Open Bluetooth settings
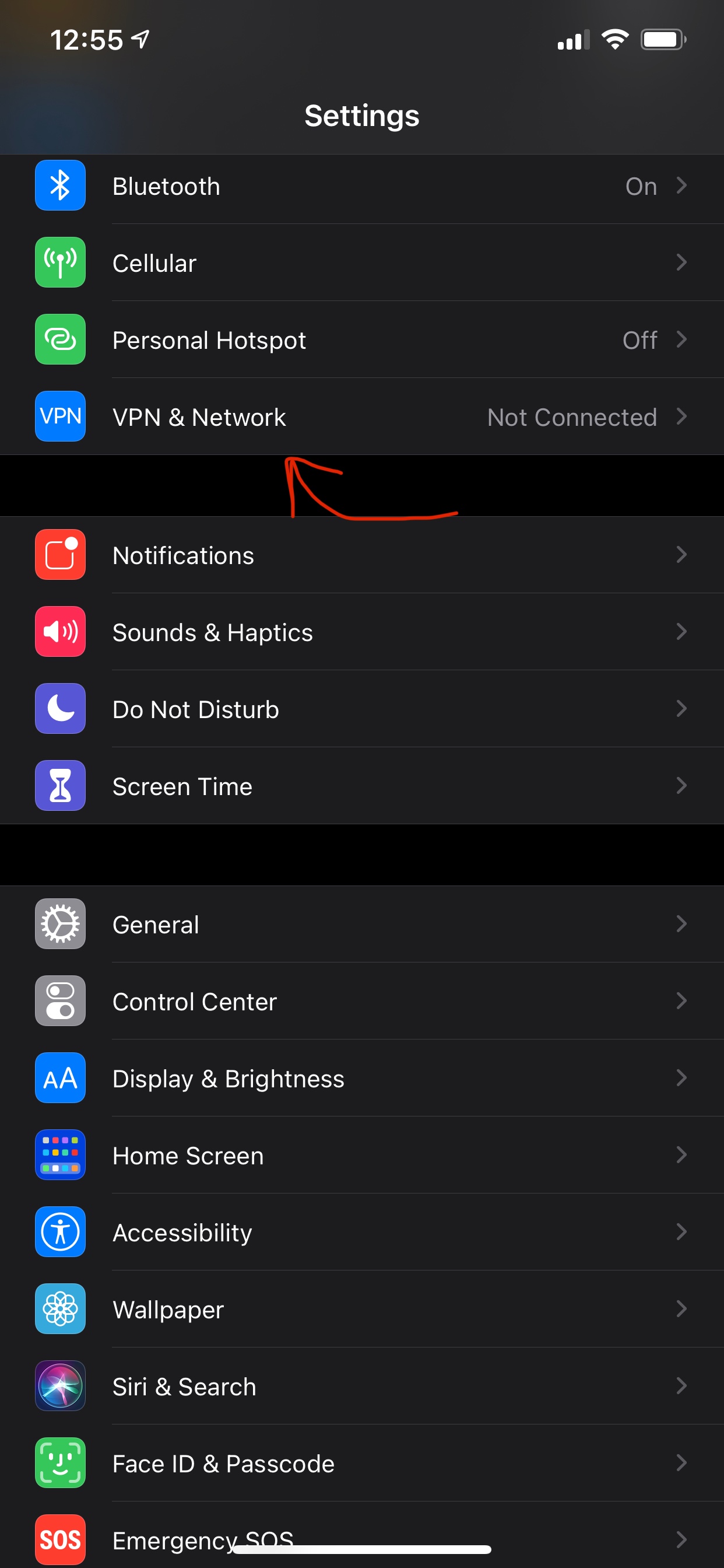 coord(362,185)
